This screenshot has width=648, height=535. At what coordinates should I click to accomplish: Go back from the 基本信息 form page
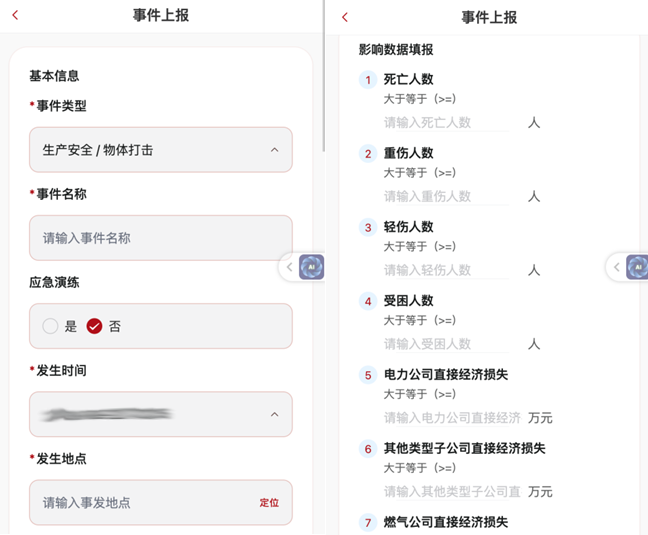(15, 15)
